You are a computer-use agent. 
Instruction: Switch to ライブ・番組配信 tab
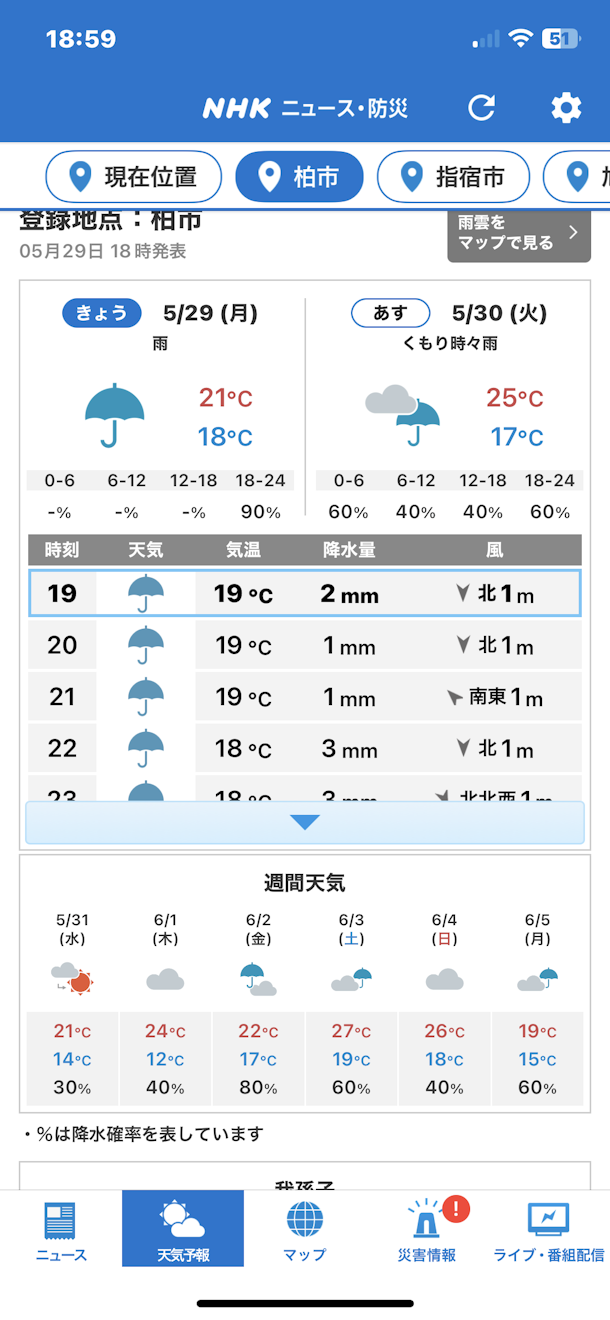pos(548,1231)
